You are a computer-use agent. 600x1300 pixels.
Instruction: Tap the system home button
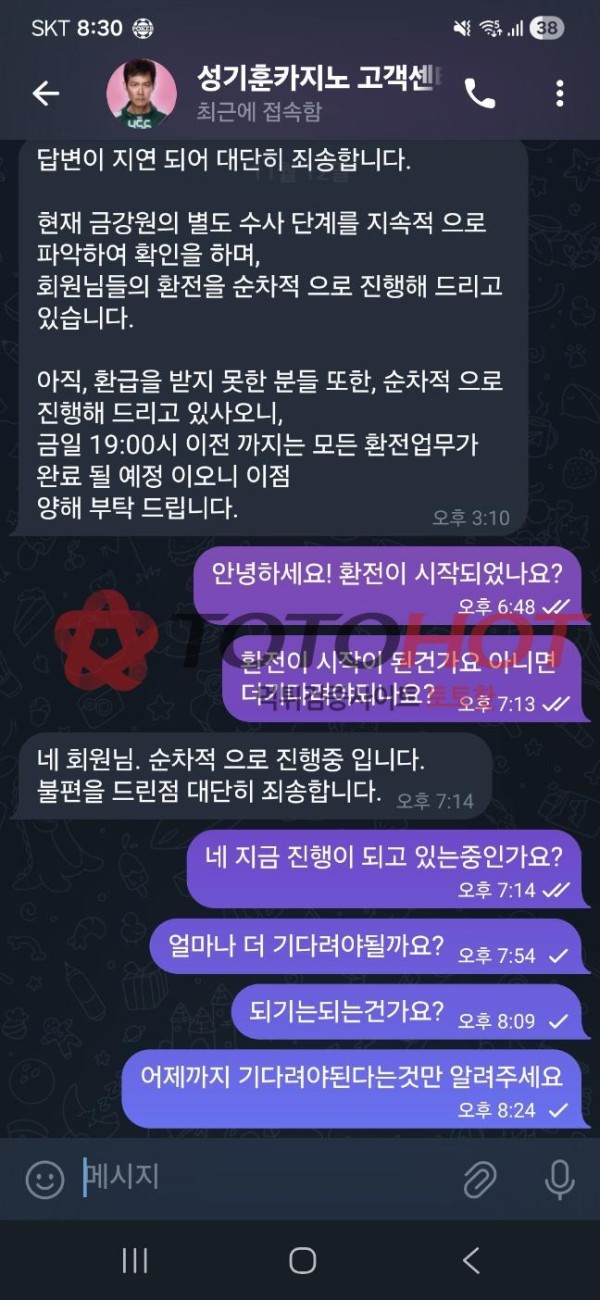click(x=302, y=1261)
